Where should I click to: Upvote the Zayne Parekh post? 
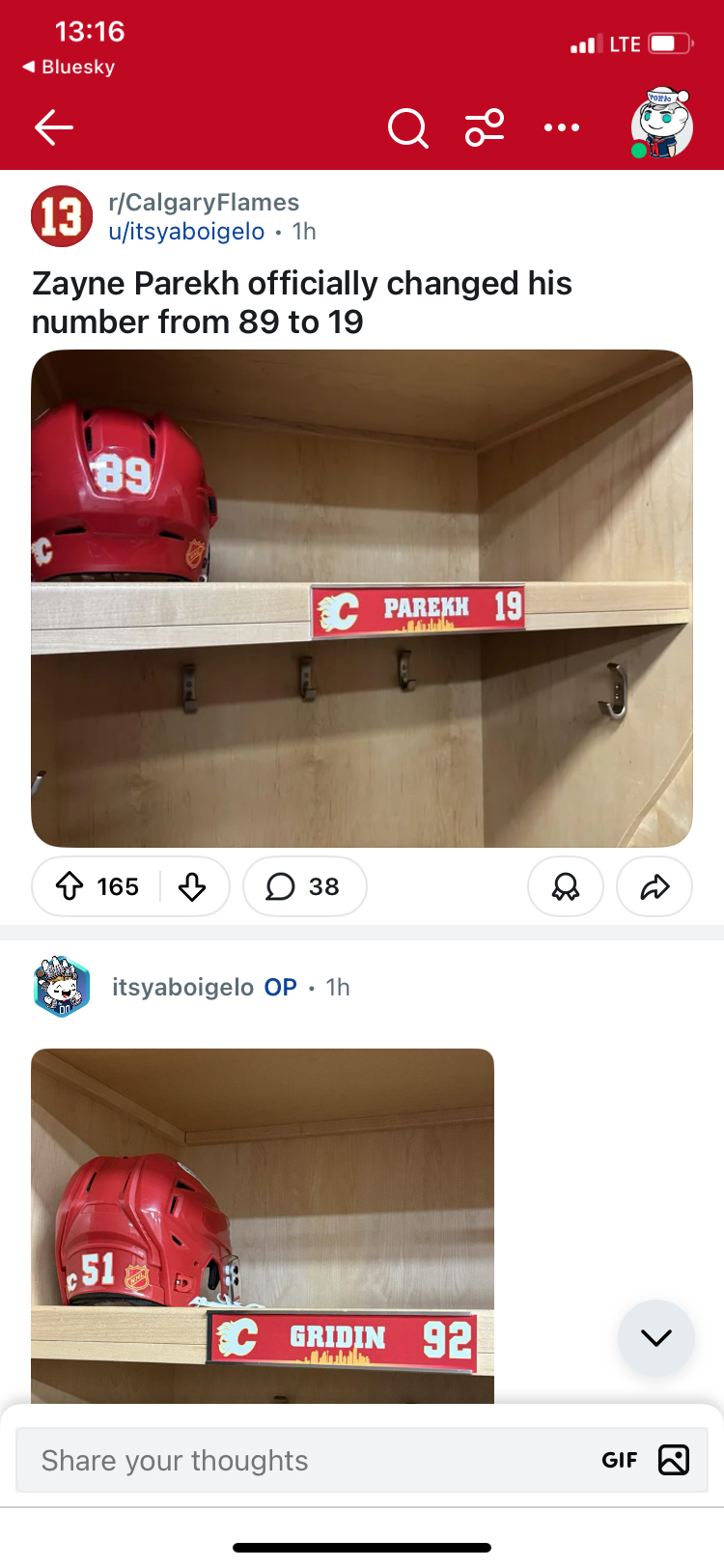point(70,886)
